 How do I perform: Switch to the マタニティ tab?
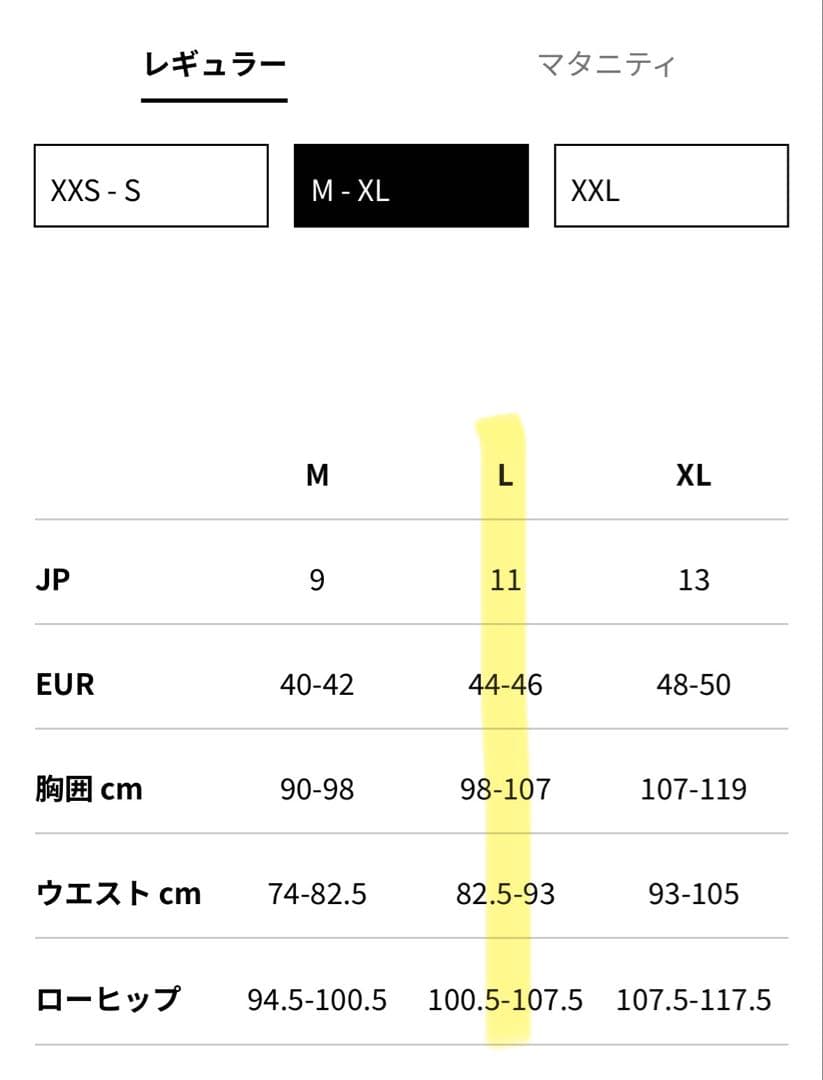(606, 66)
